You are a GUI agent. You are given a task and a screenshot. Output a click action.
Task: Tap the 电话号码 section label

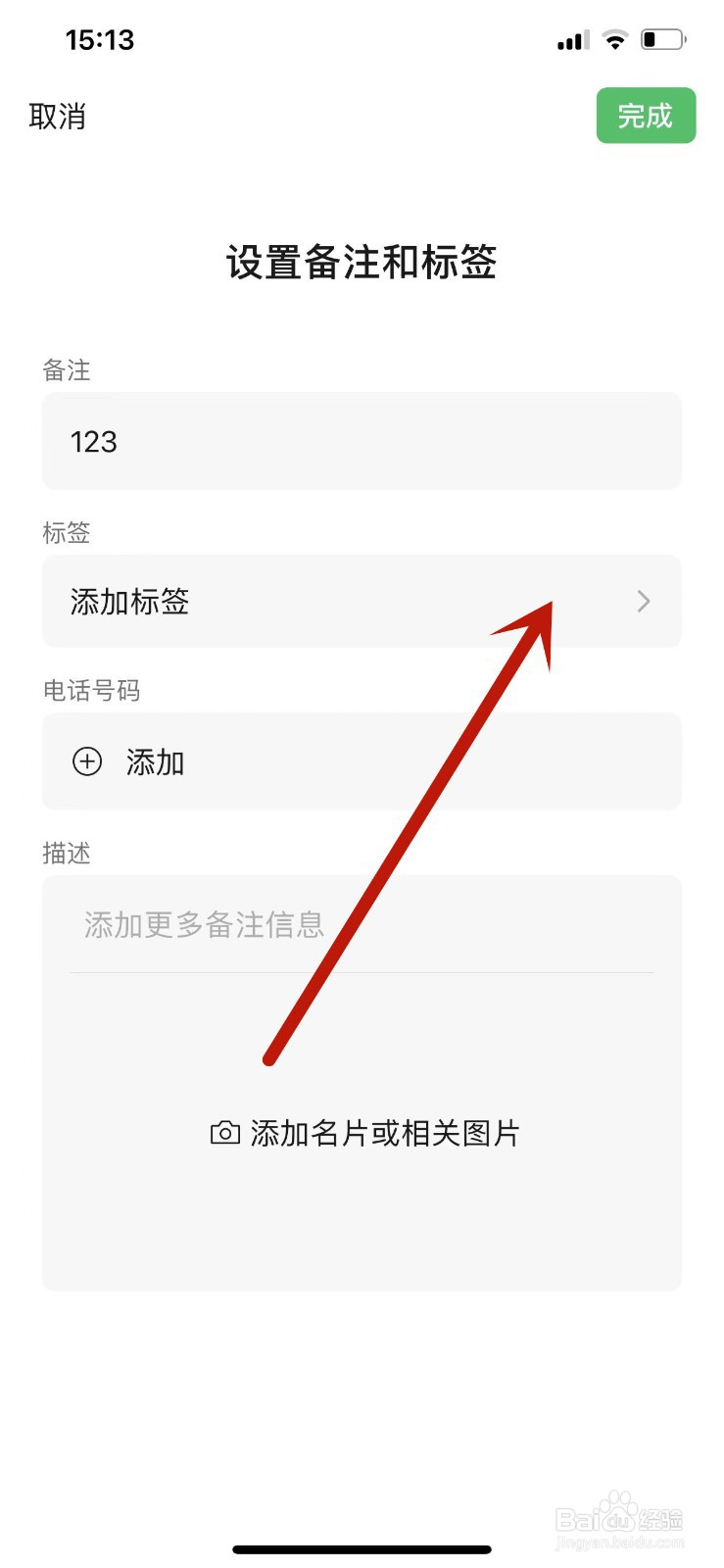(91, 690)
